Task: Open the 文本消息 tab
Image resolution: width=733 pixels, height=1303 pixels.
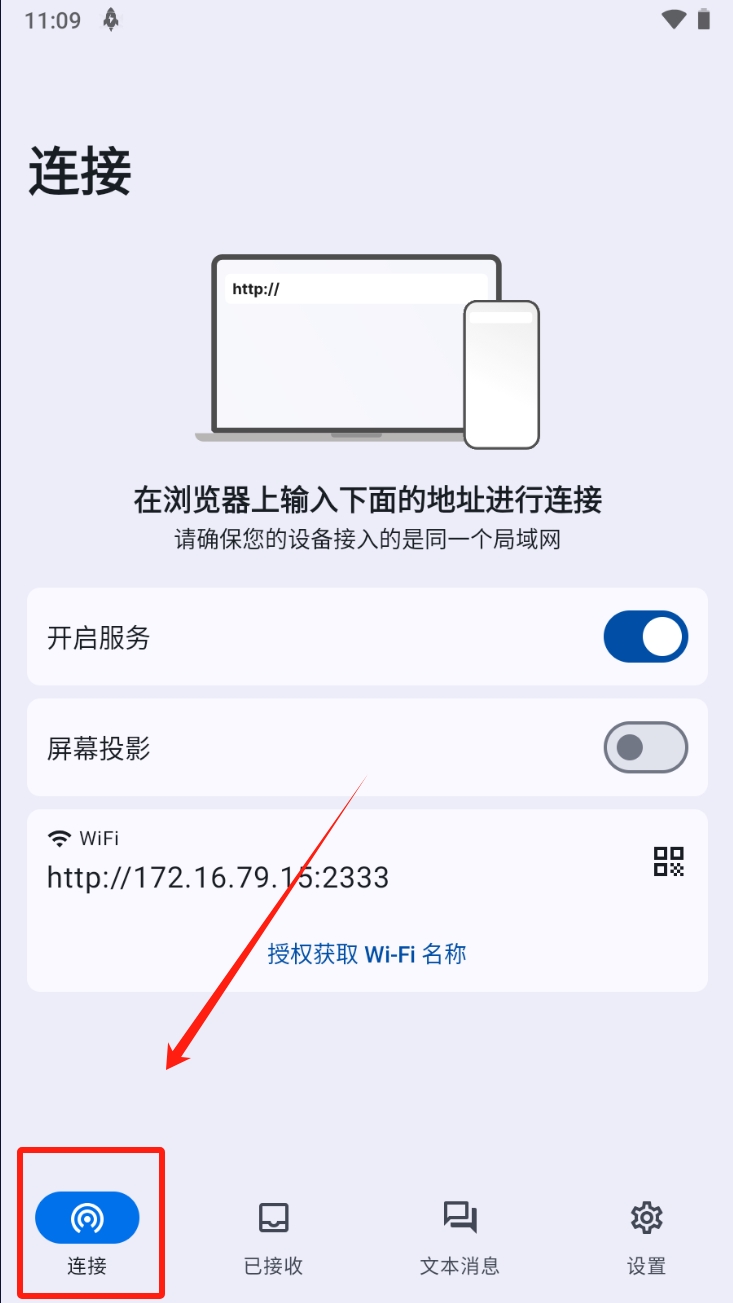Action: [460, 1234]
